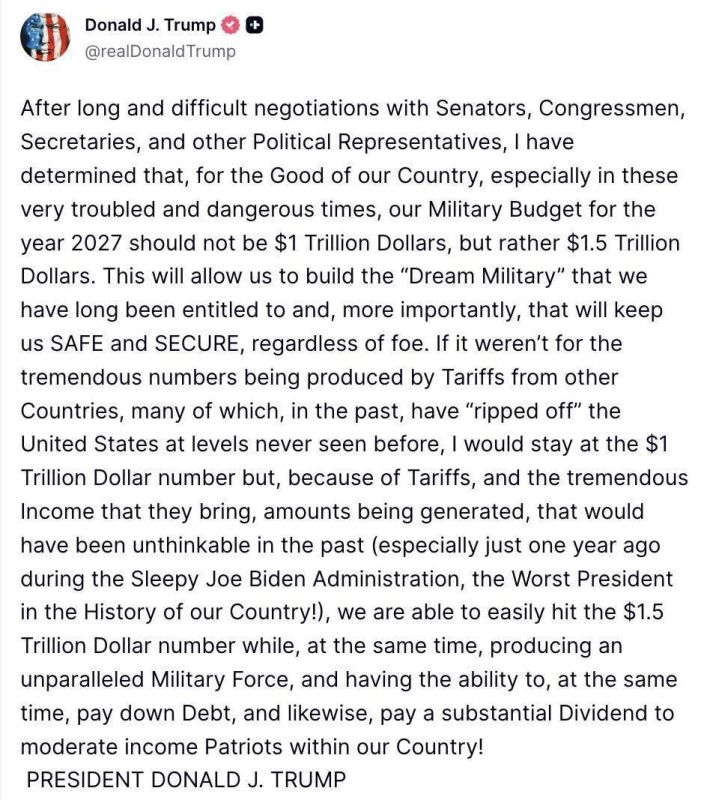Screen dimensions: 707x800
Task: Open the @realDonaldTrump handle
Action: click(x=160, y=51)
